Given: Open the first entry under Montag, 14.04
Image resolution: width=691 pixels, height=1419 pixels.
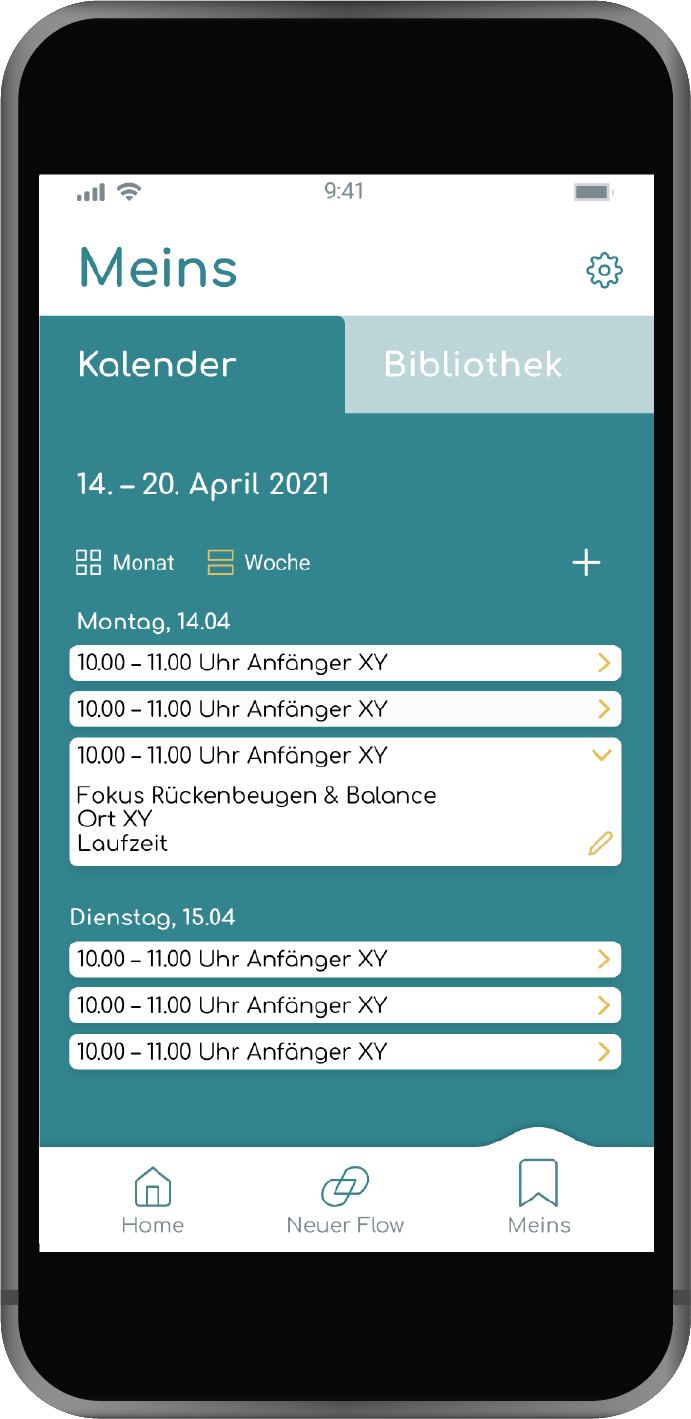Looking at the screenshot, I should [x=345, y=663].
